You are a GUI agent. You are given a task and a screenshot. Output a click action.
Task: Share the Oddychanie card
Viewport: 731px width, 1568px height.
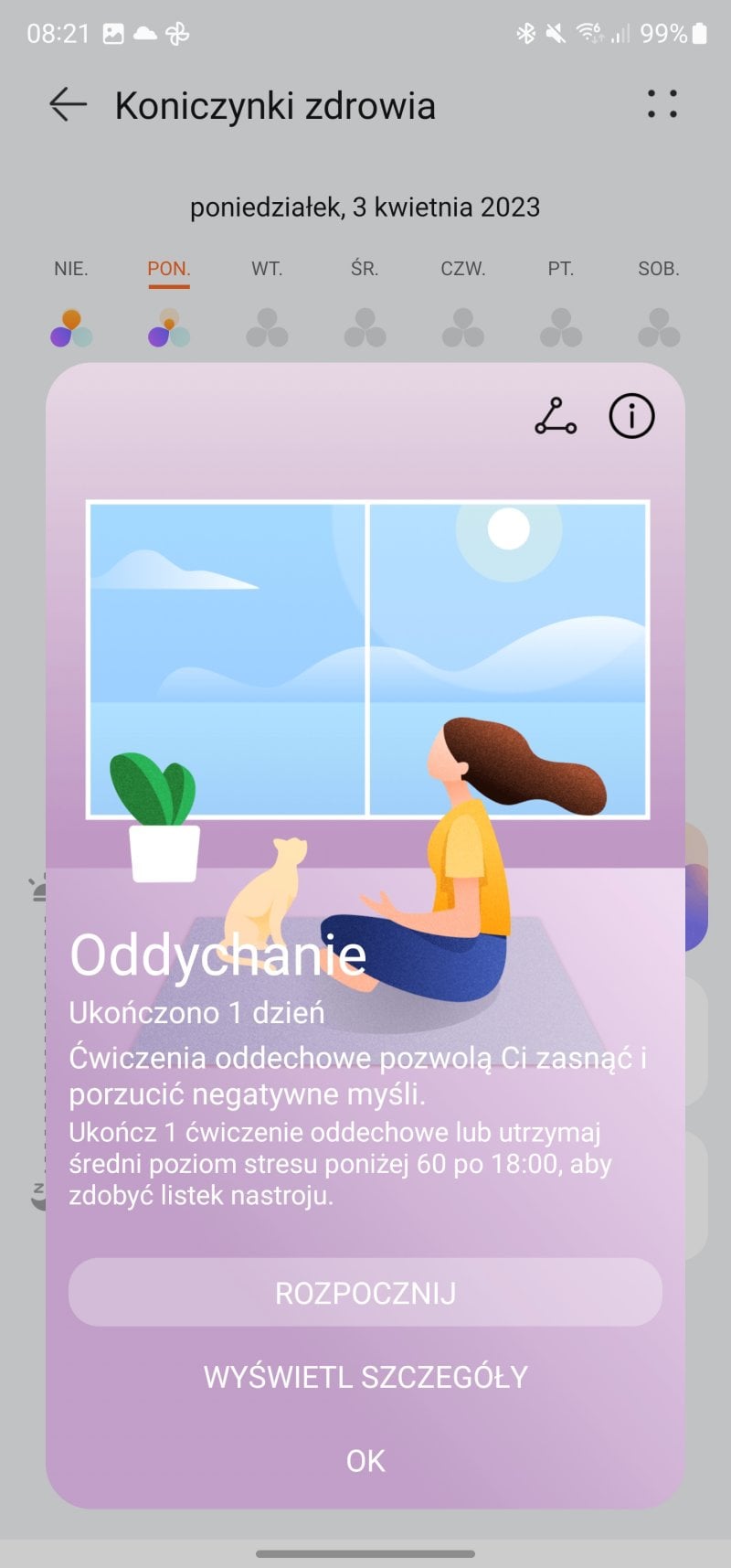point(556,417)
